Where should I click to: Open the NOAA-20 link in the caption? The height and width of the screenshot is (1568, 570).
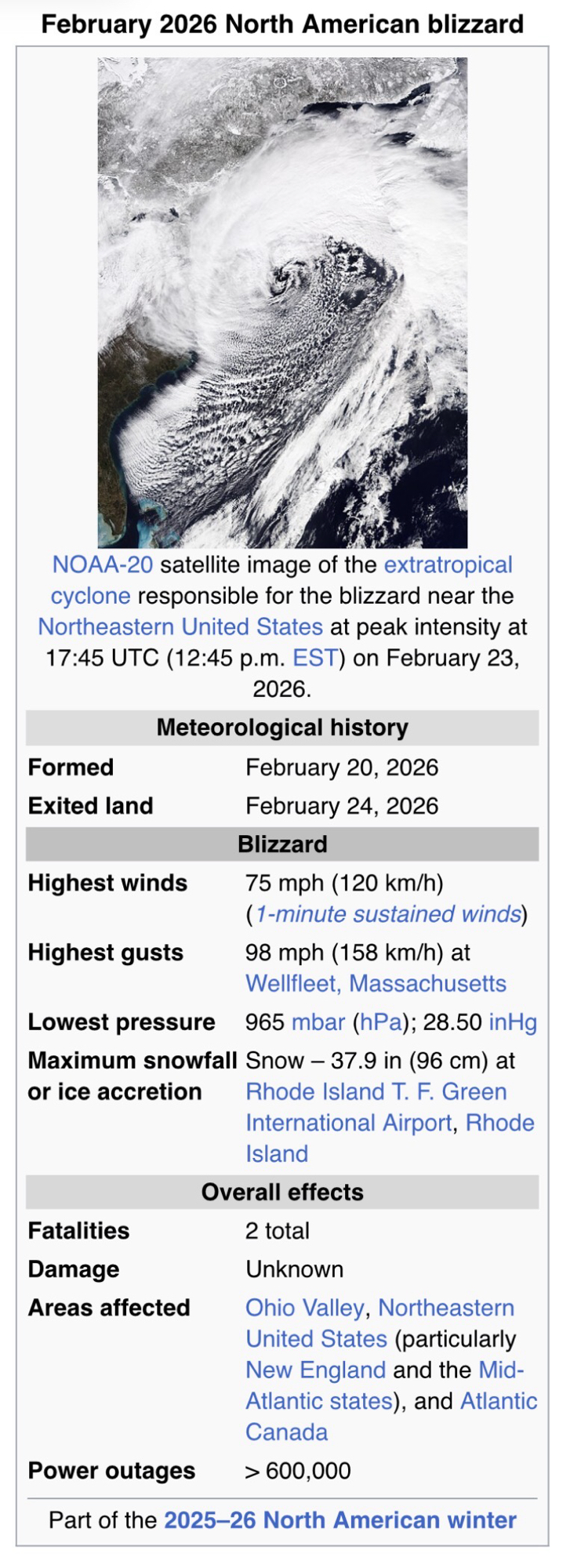click(x=102, y=564)
